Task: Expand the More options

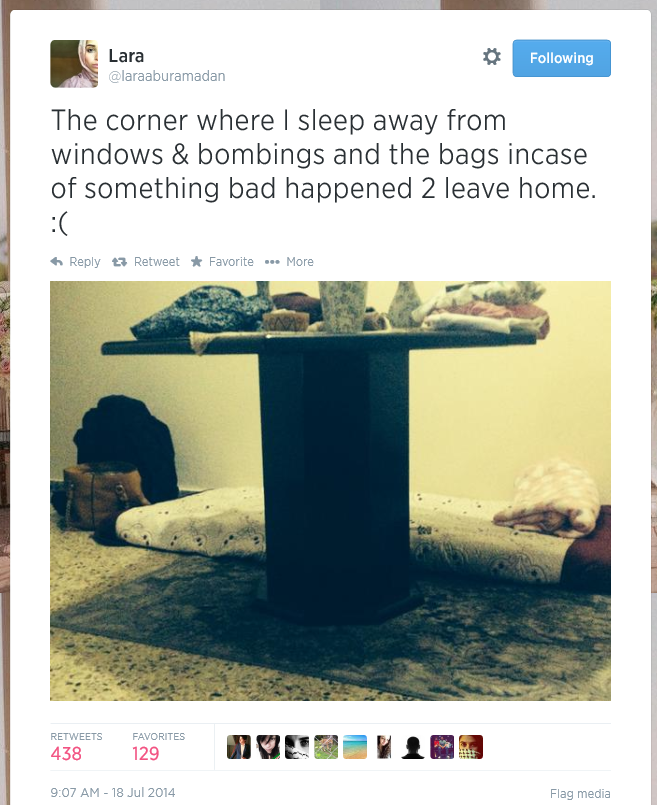Action: tap(289, 262)
